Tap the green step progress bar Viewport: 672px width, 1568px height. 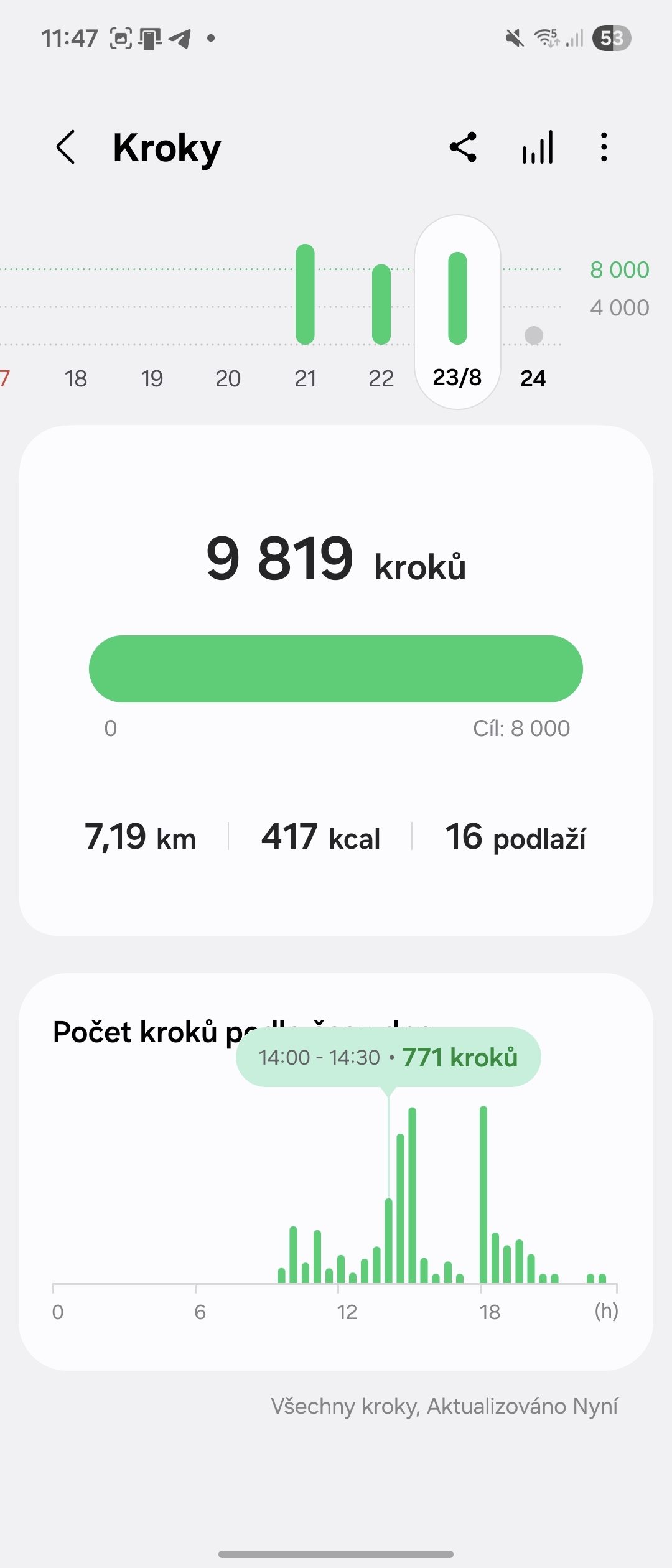point(336,668)
